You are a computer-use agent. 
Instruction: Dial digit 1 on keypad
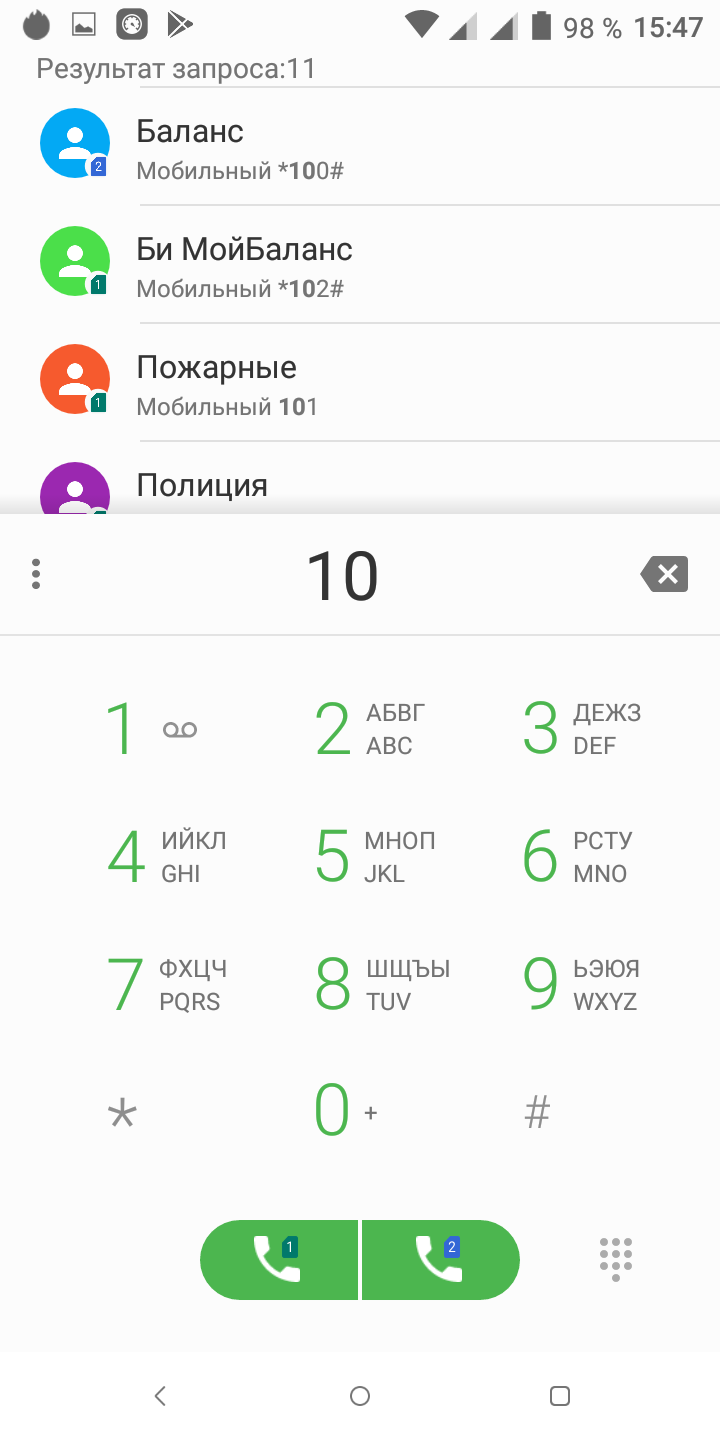pos(150,728)
